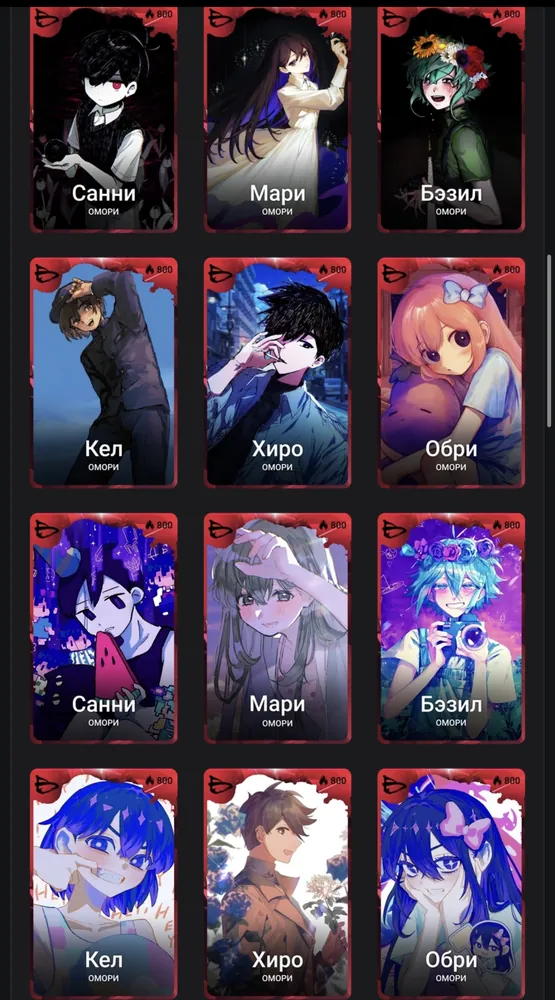This screenshot has height=1000, width=555.
Task: Select the Бэзил card with dark background
Action: coord(451,119)
